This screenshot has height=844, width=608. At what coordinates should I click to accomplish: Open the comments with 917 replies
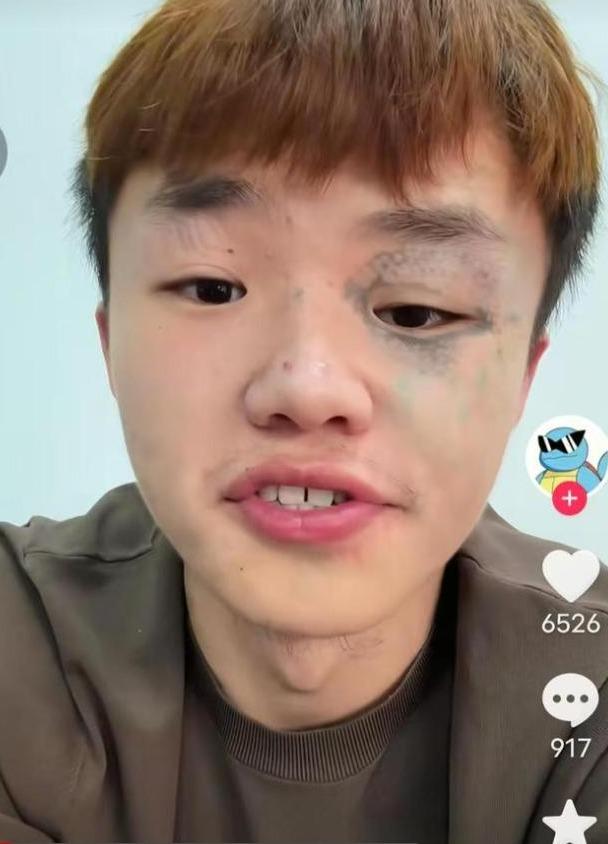click(x=570, y=700)
